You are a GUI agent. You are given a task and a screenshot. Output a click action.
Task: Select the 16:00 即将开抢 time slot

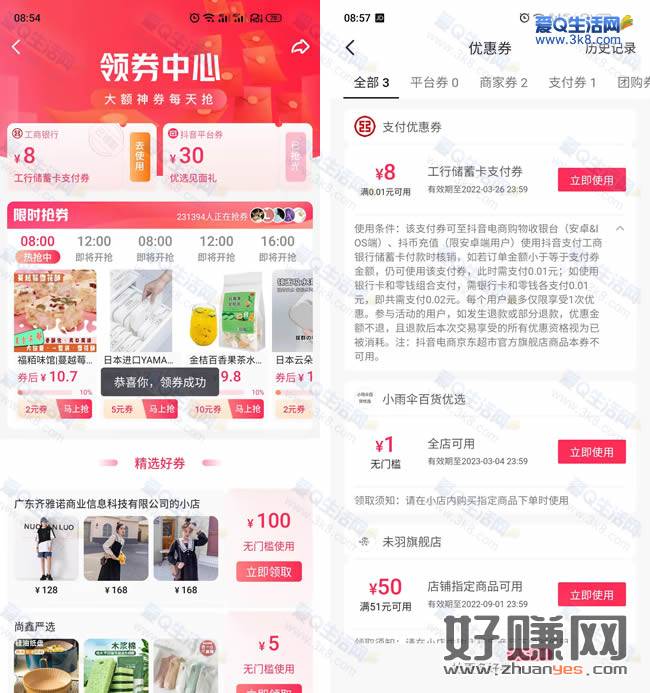(278, 248)
